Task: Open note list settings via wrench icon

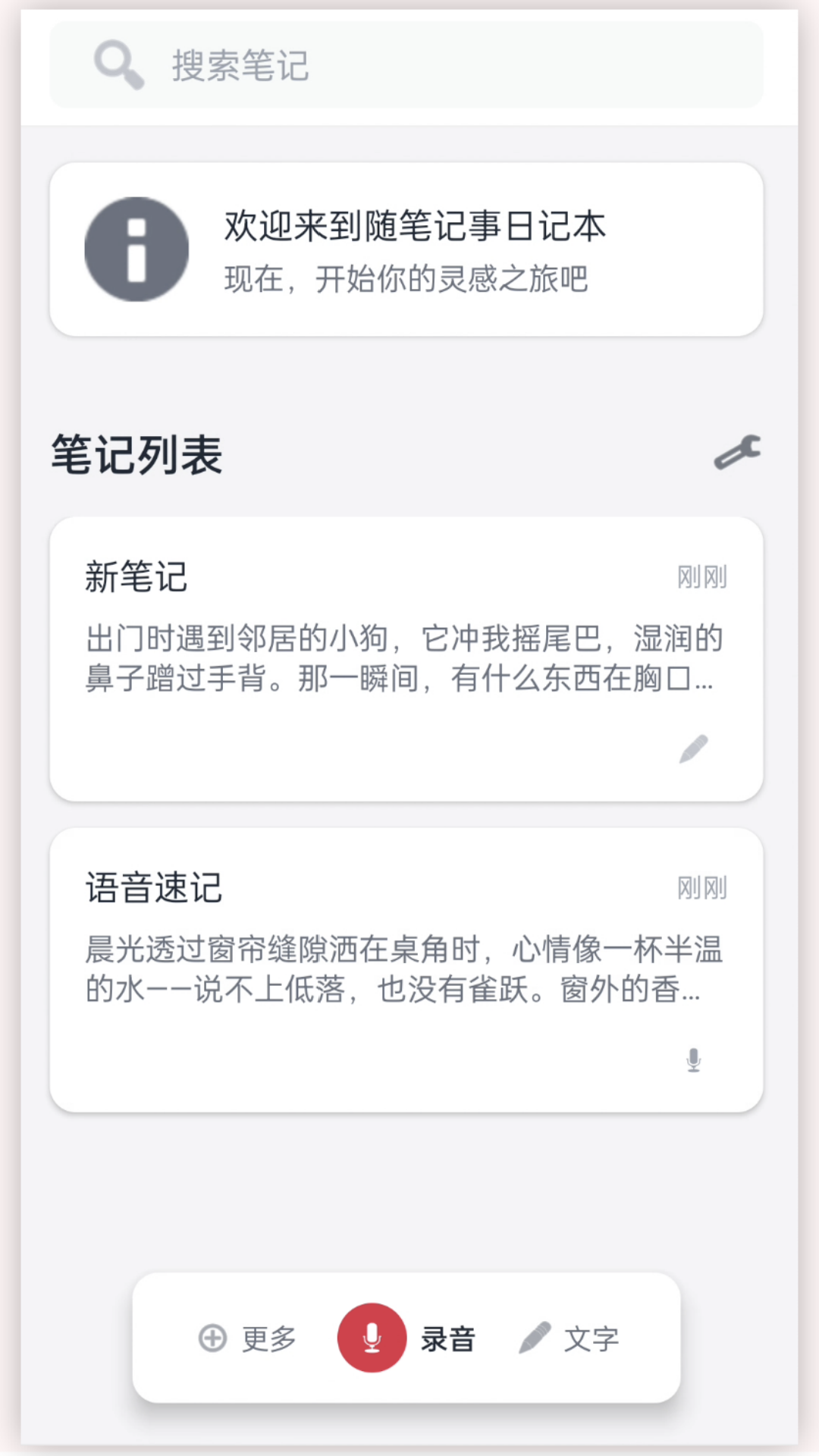Action: pyautogui.click(x=737, y=453)
